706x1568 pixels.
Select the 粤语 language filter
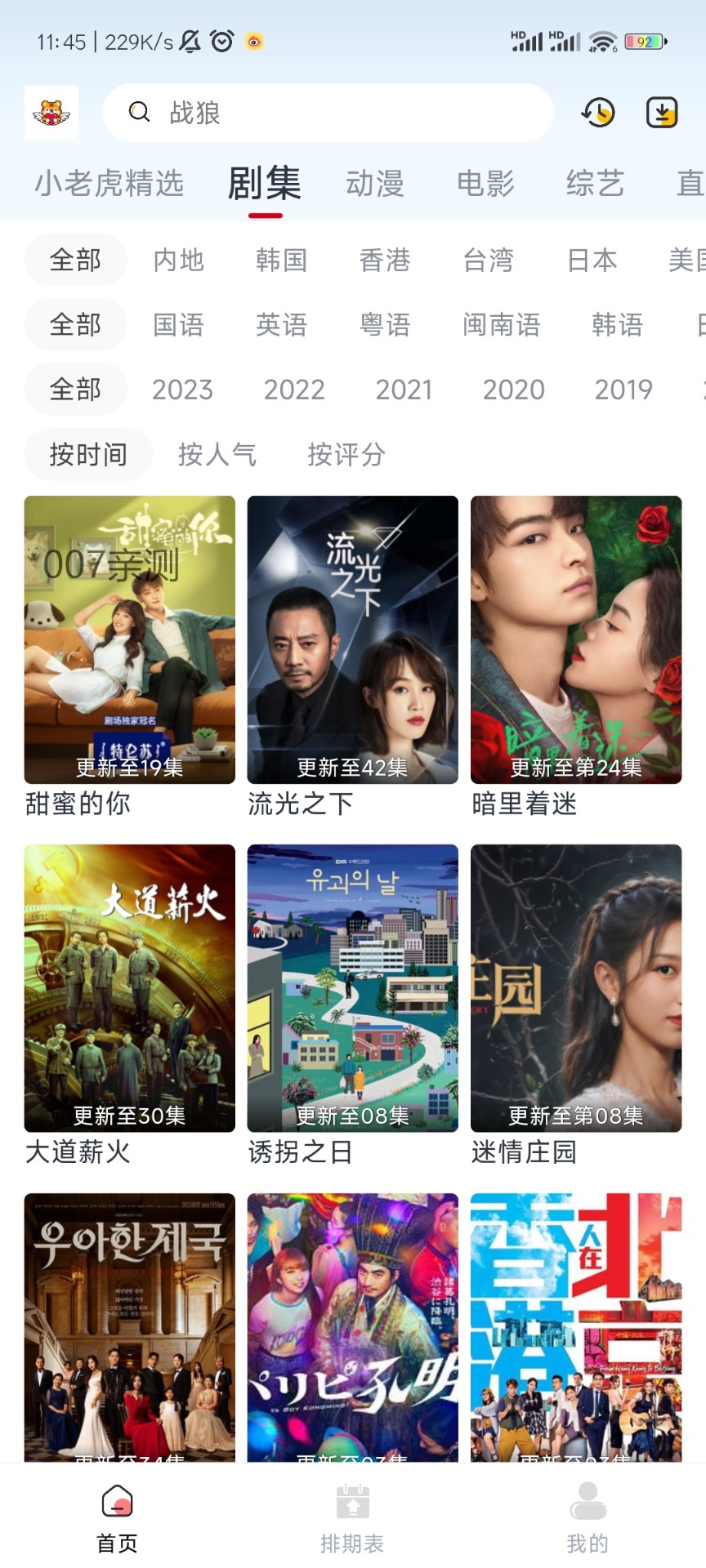[x=386, y=324]
